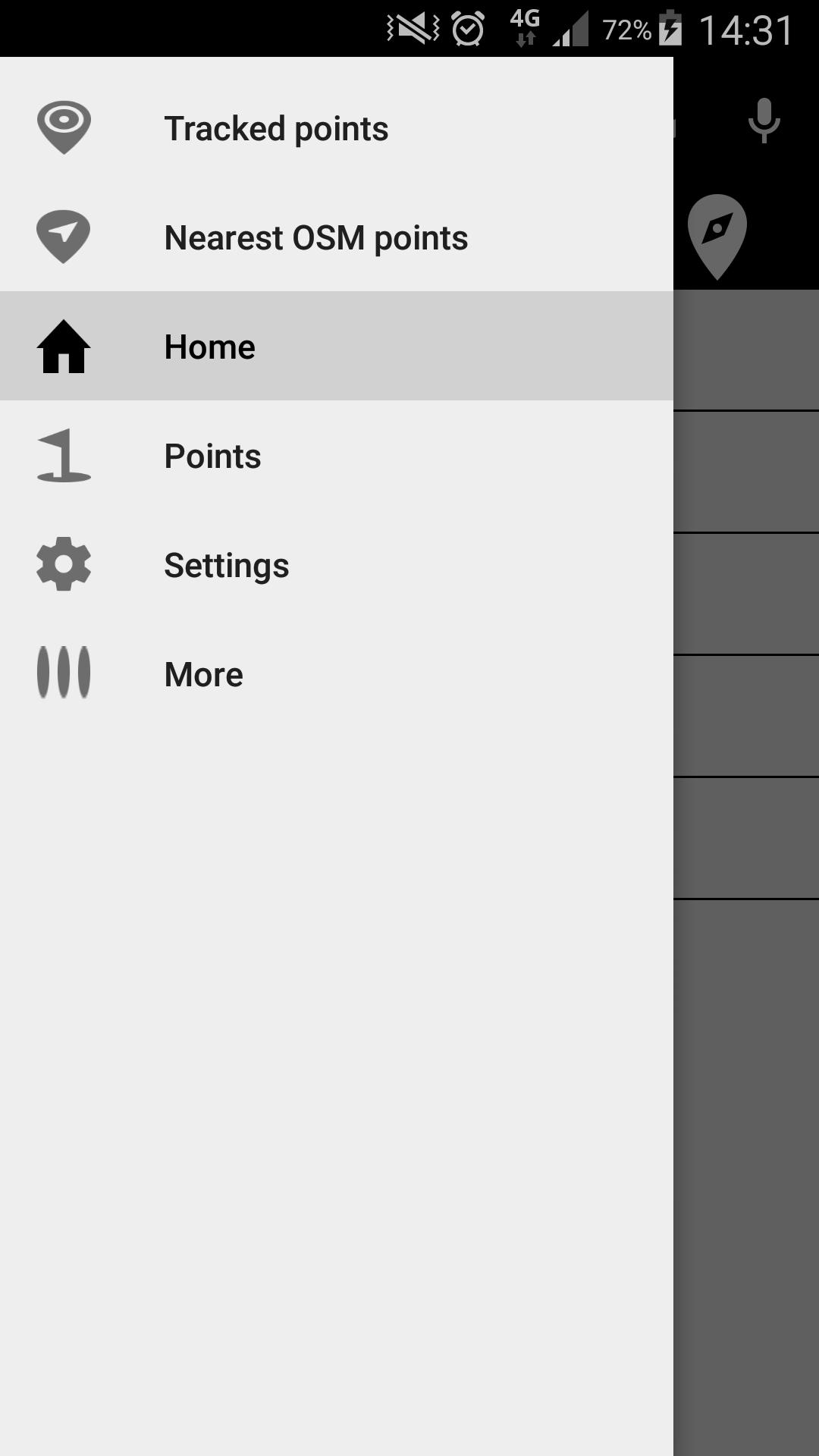Tap the microphone voice input icon
The height and width of the screenshot is (1456, 819).
coord(764,121)
